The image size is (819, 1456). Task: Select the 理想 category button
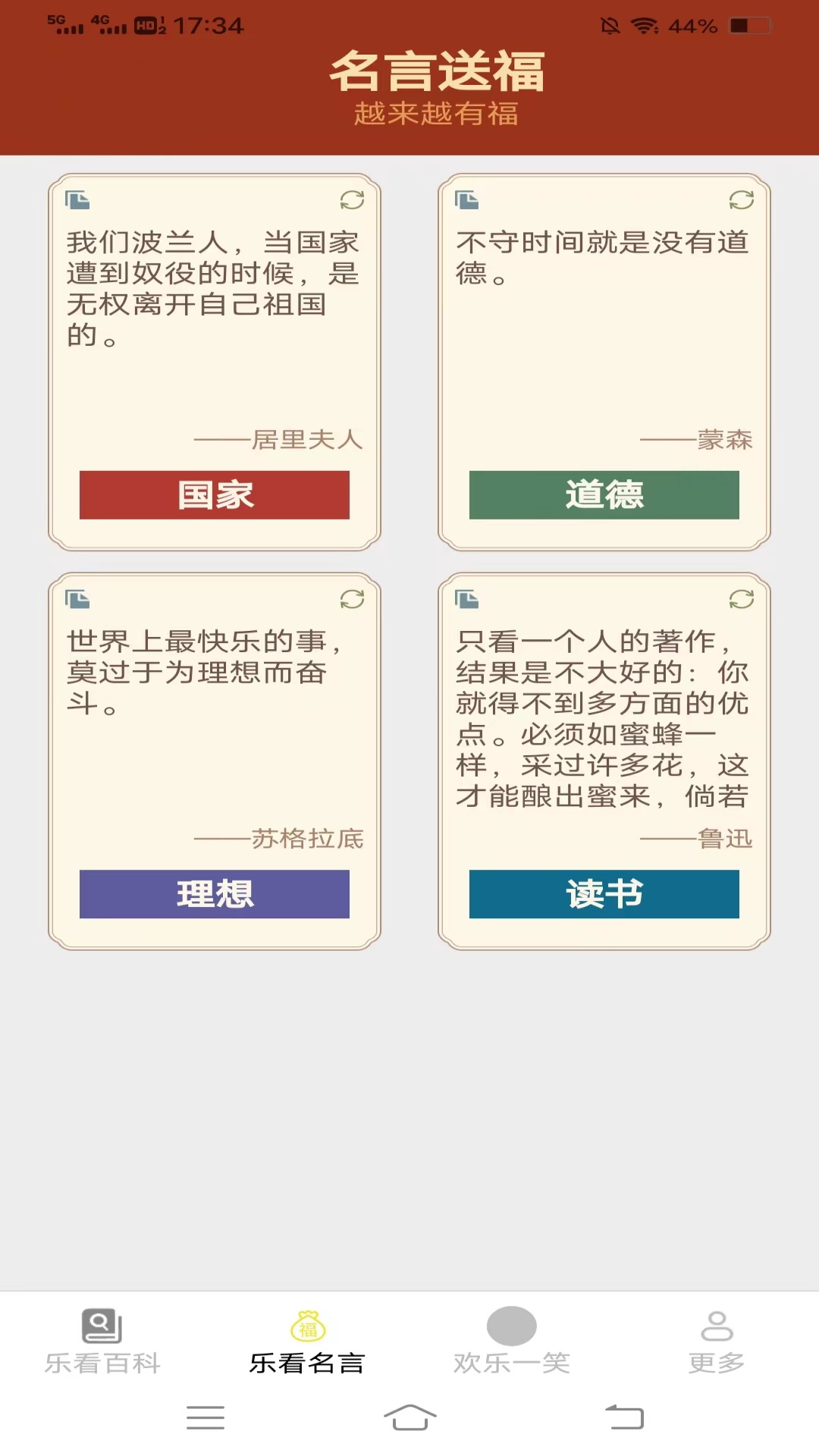pos(215,894)
